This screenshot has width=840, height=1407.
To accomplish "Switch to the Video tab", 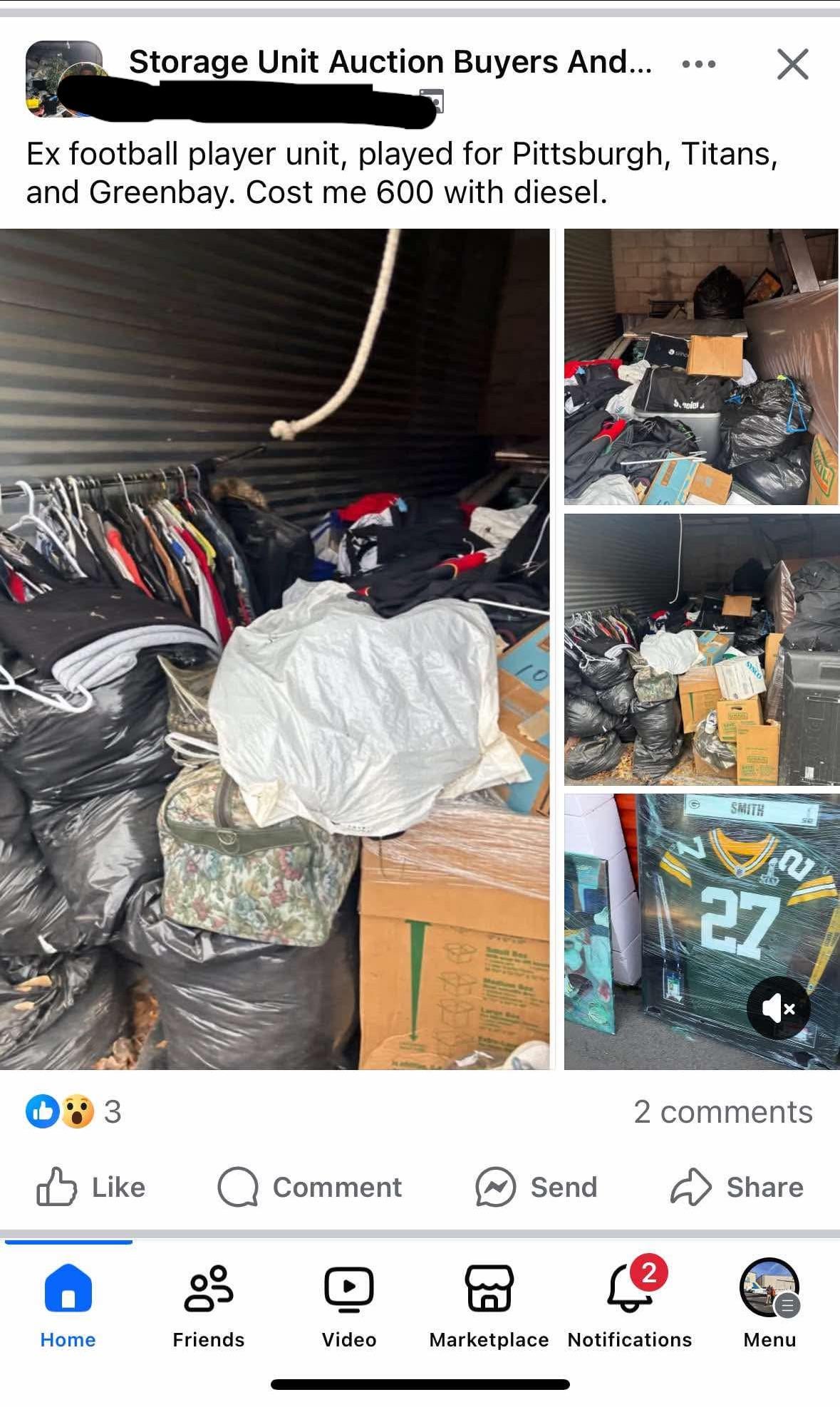I will pos(348,1305).
